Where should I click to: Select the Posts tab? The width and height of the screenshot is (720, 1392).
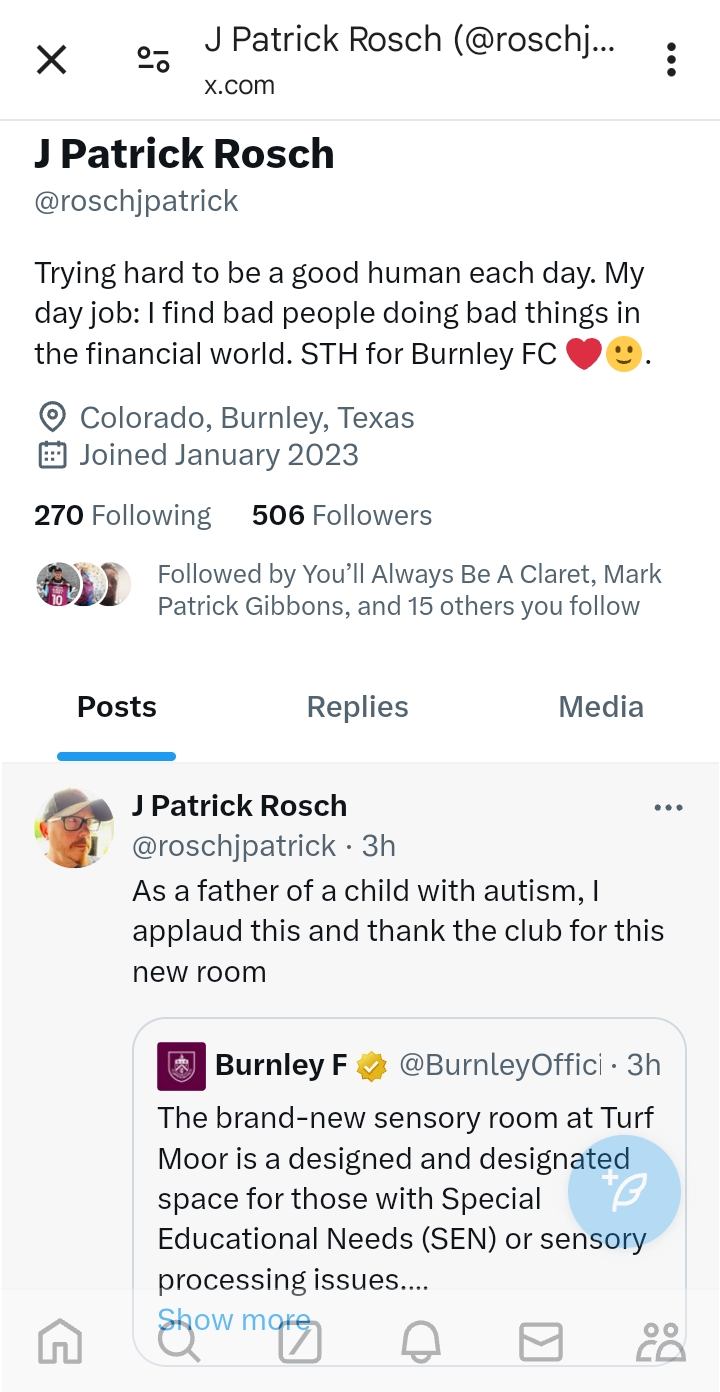pyautogui.click(x=117, y=707)
